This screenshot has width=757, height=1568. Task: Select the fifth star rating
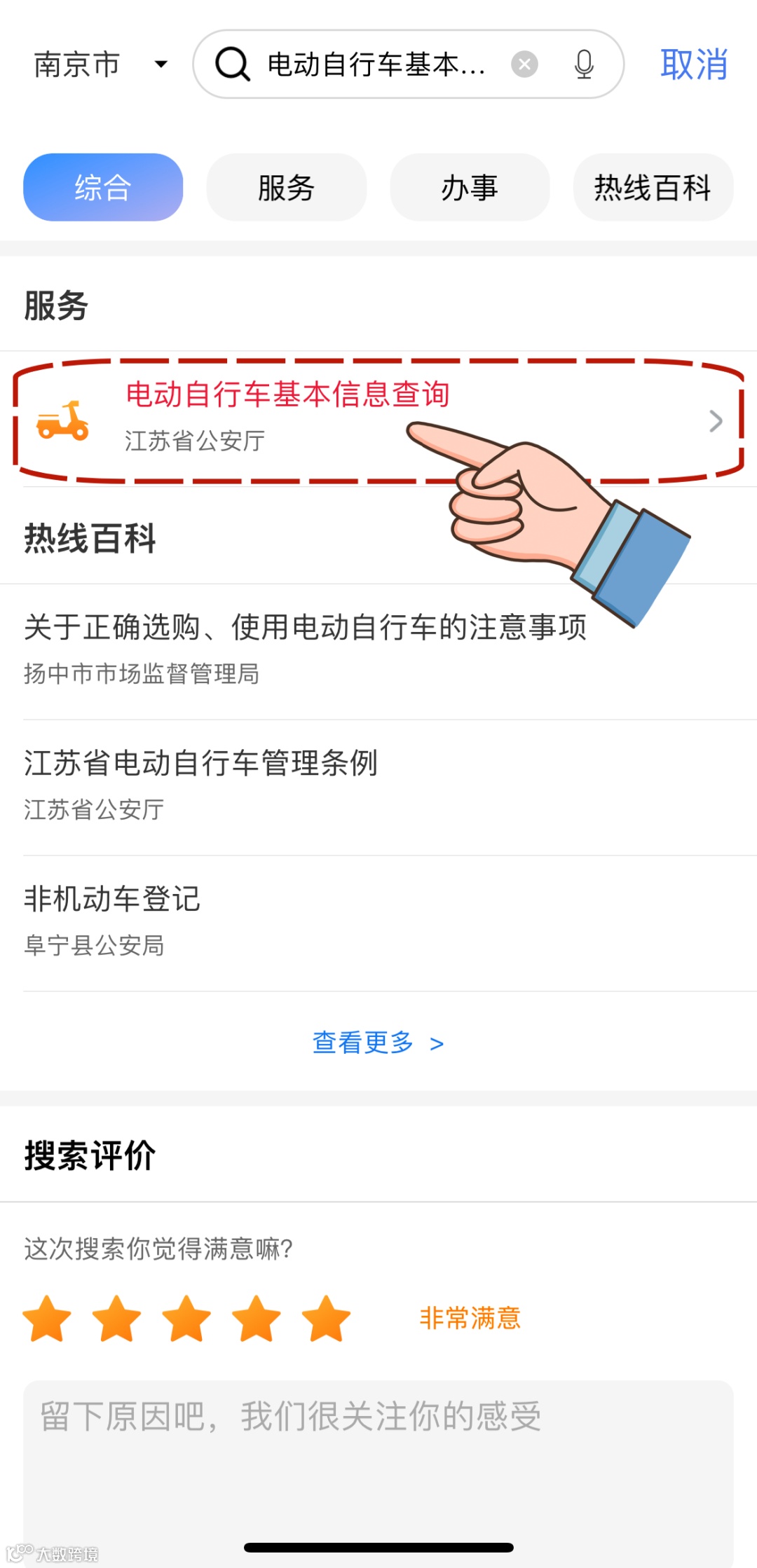click(x=326, y=1318)
